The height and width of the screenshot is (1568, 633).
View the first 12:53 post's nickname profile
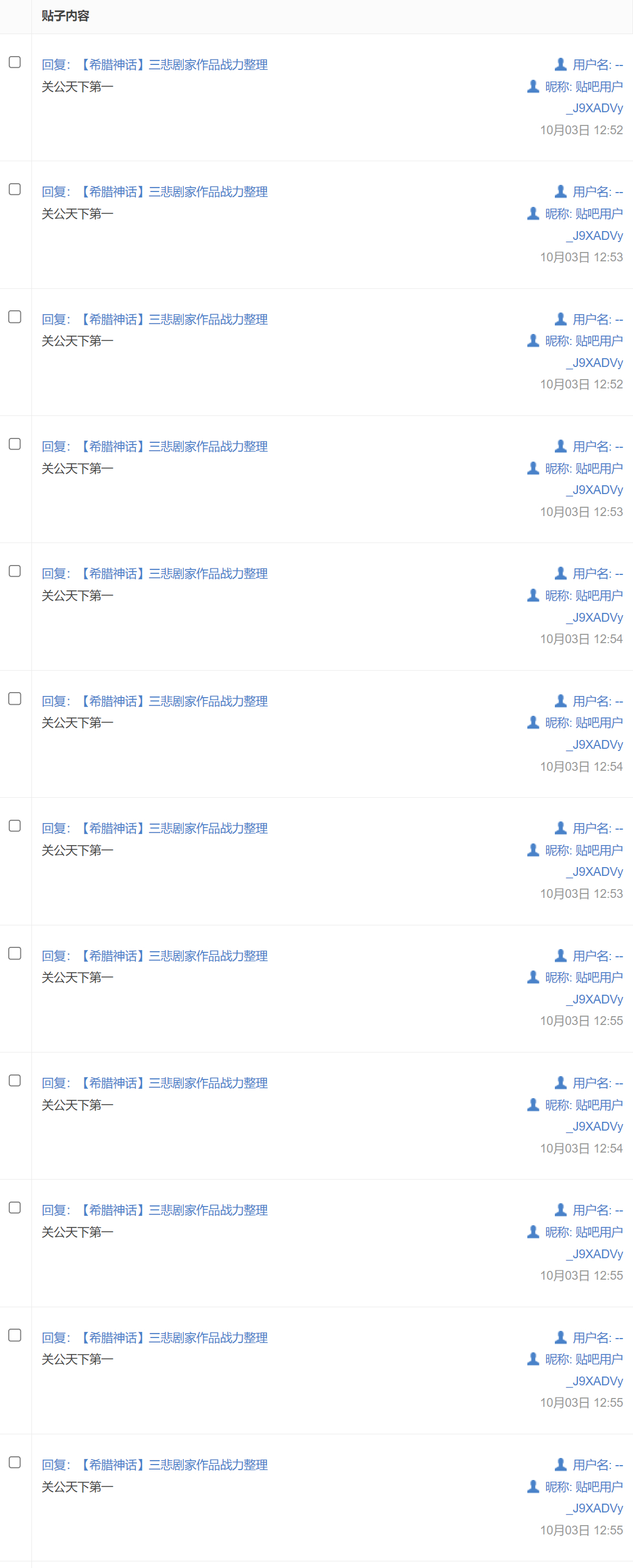(x=583, y=213)
